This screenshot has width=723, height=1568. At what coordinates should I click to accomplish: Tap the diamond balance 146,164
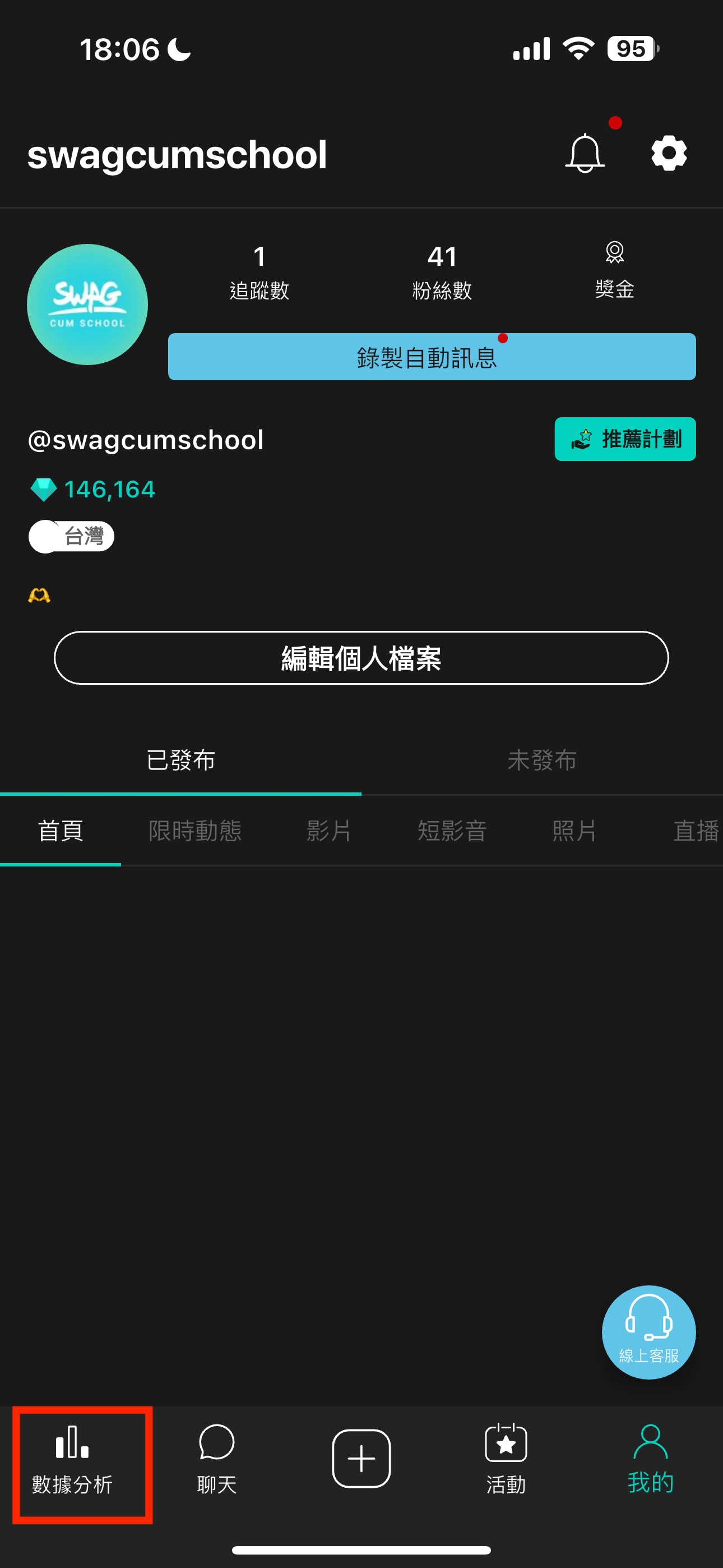[x=92, y=489]
